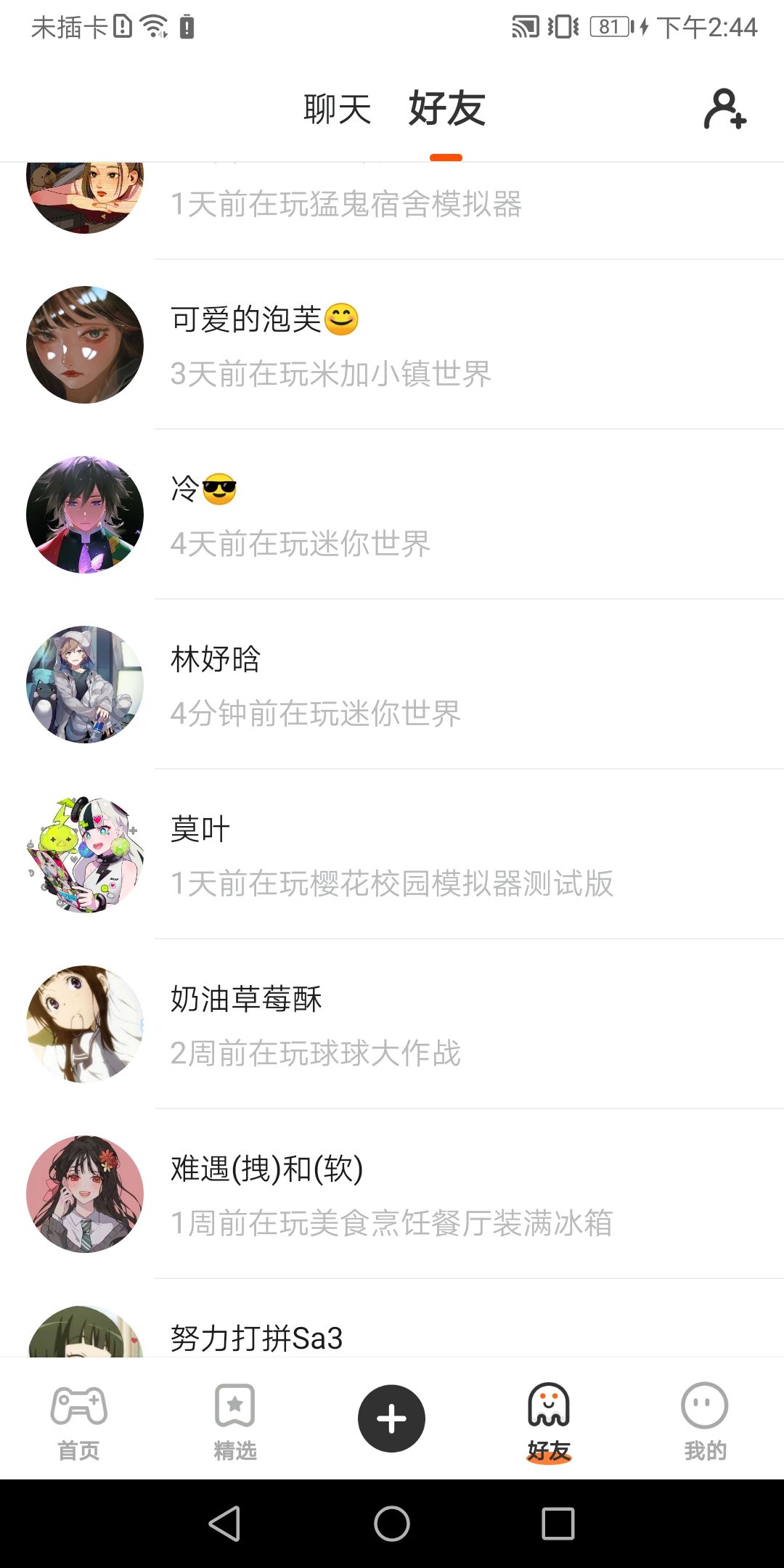Open the 我的 profile tab
Image resolution: width=784 pixels, height=1568 pixels.
point(705,1421)
